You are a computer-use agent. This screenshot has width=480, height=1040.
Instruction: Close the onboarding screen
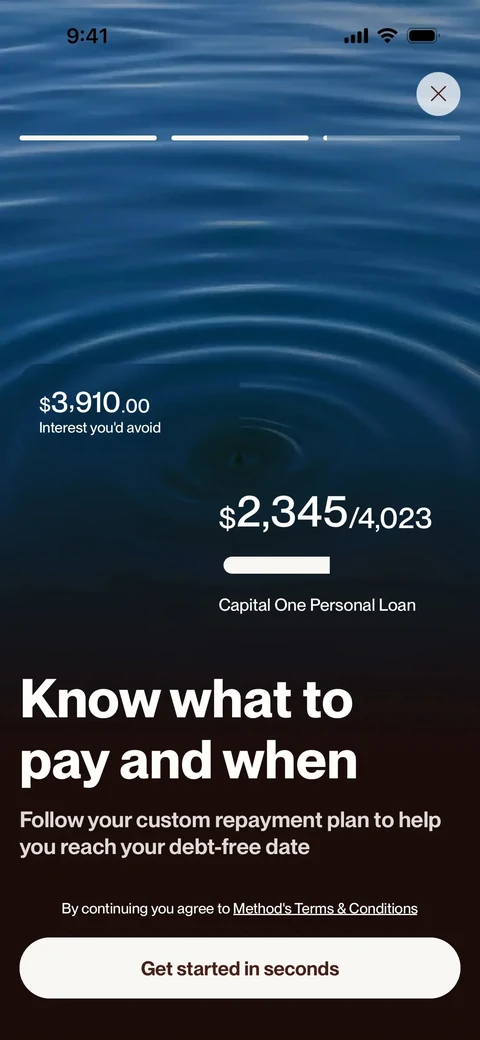coord(438,94)
